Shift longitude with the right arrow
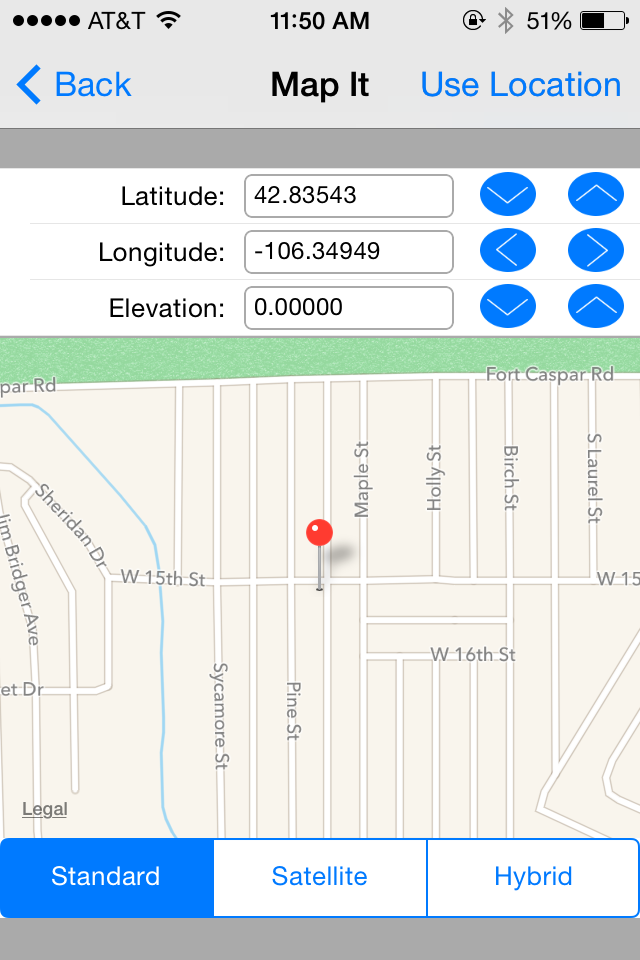 596,251
